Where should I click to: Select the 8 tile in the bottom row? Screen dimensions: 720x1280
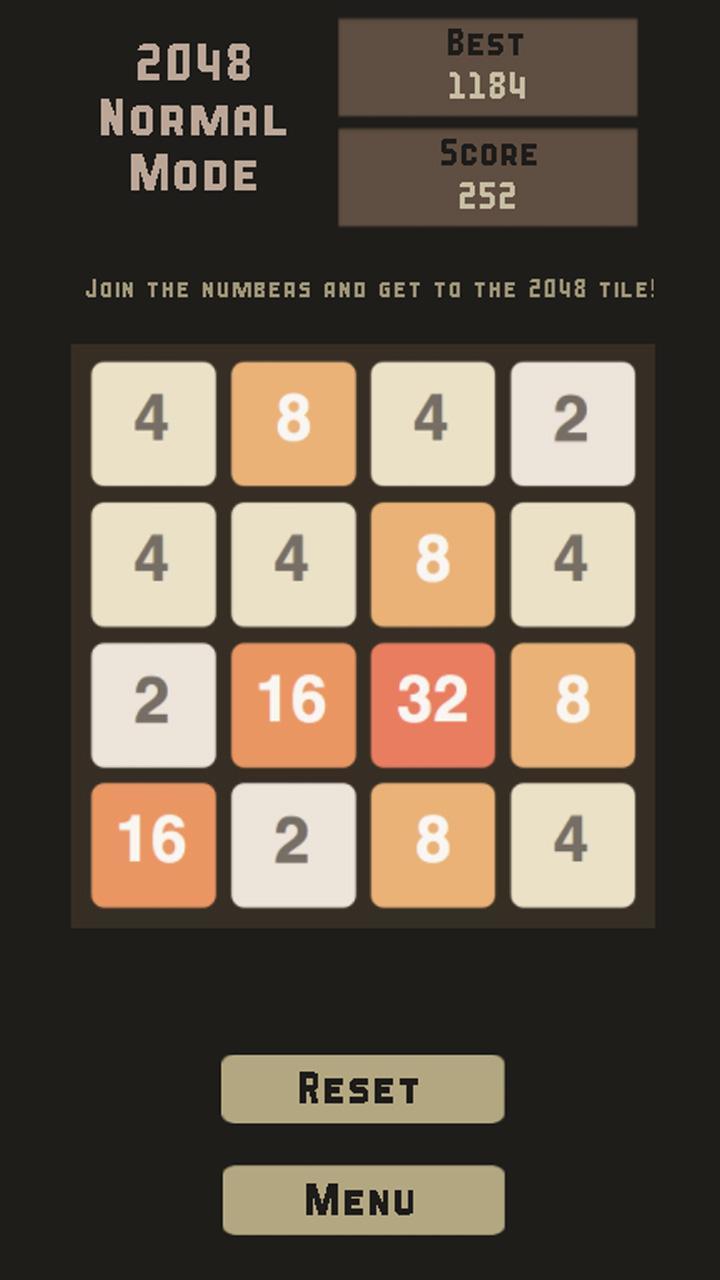pyautogui.click(x=432, y=843)
